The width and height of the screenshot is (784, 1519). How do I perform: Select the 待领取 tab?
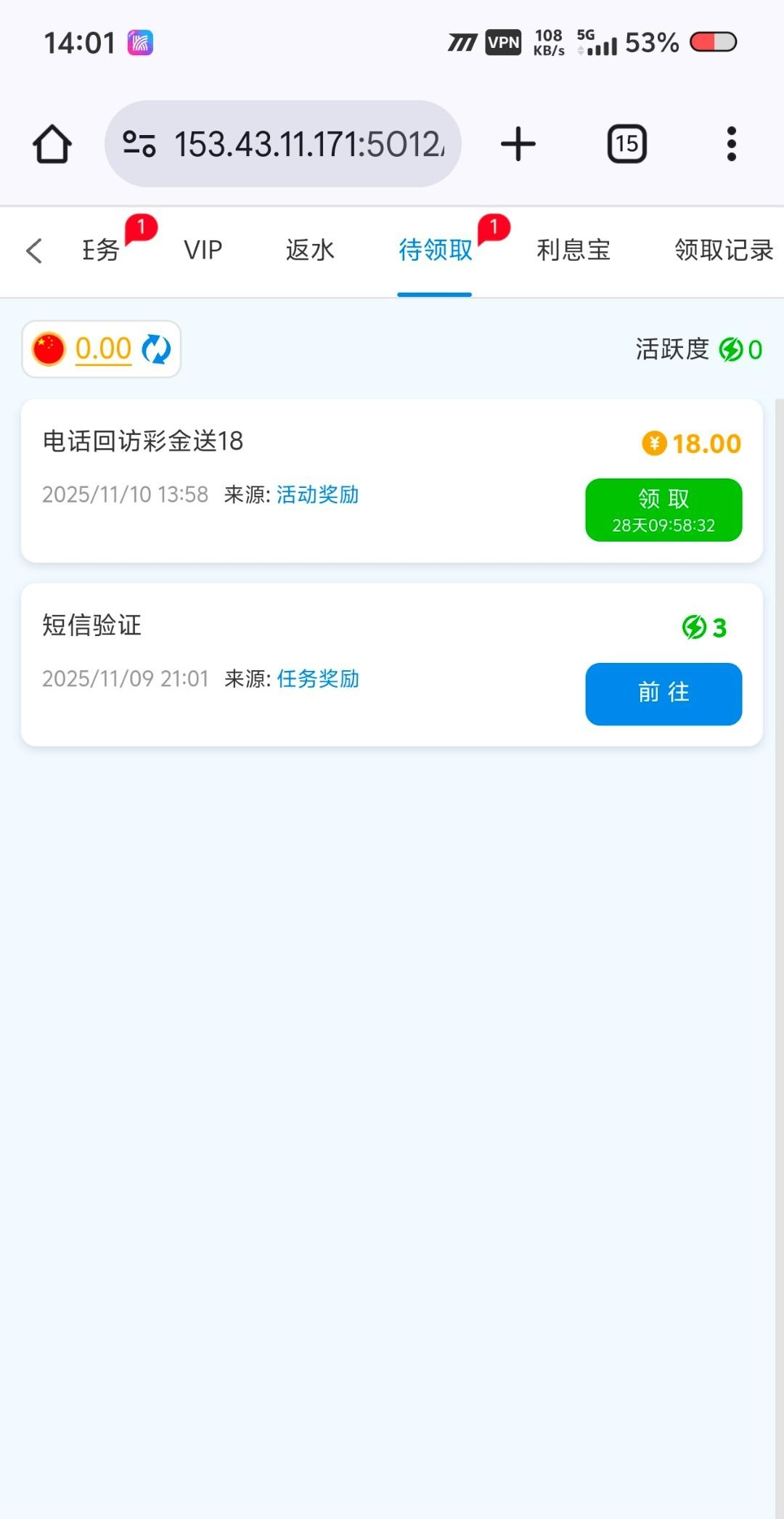(x=435, y=251)
